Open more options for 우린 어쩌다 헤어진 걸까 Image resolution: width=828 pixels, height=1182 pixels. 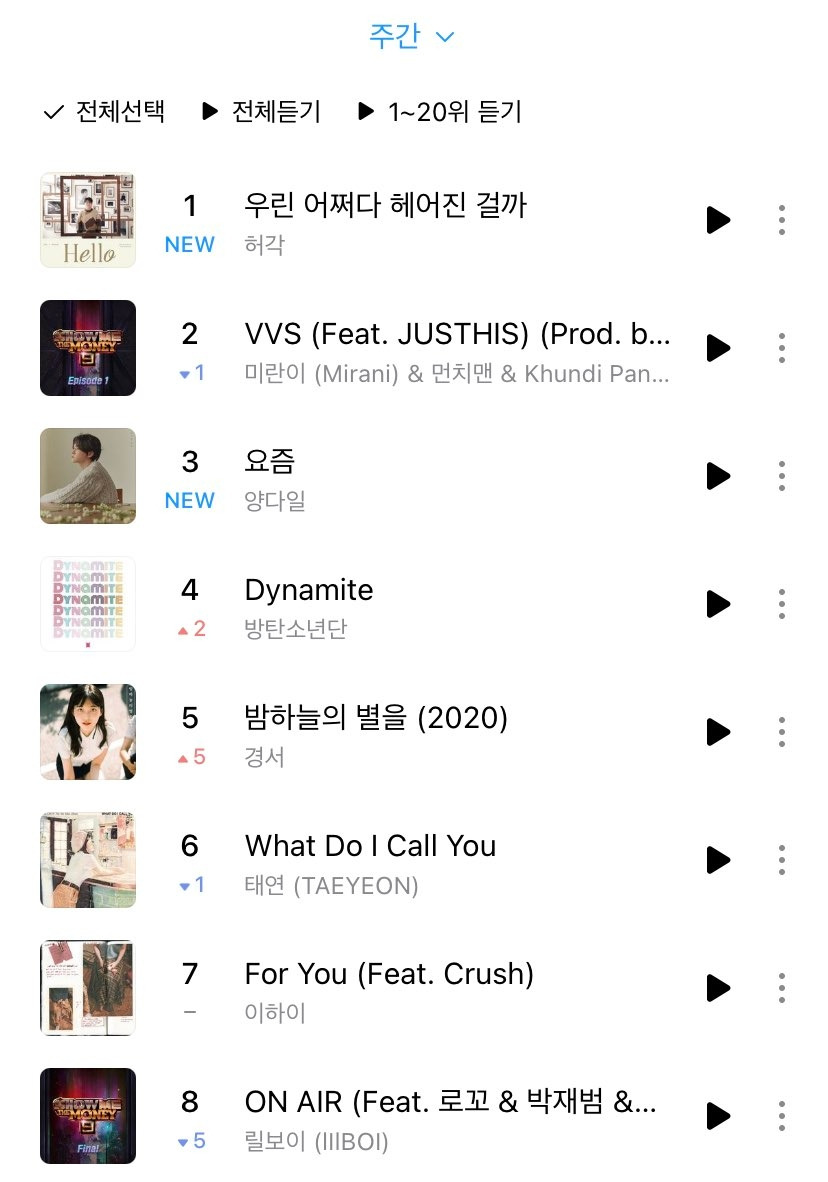[782, 220]
